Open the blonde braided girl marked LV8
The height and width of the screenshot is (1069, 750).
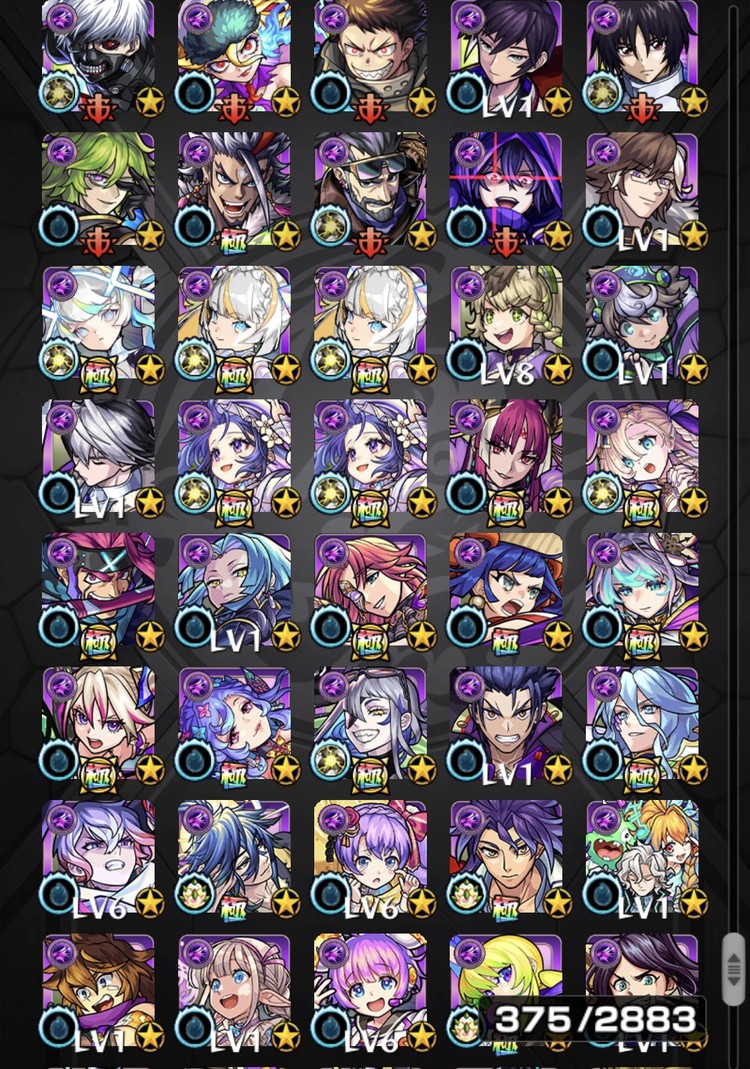point(506,322)
